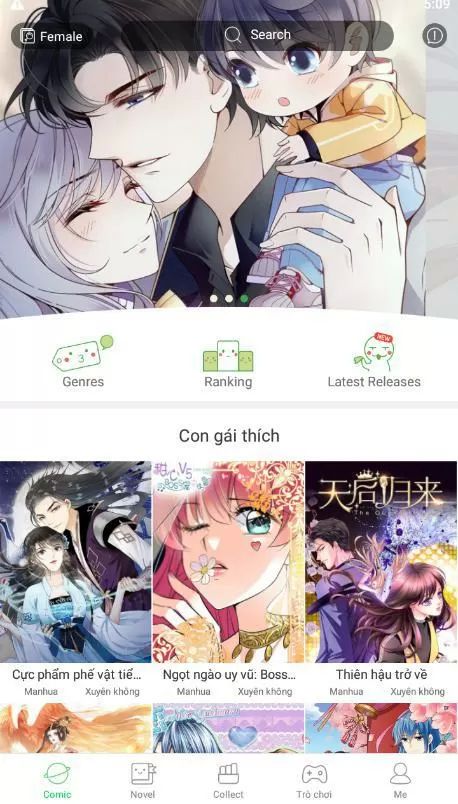The height and width of the screenshot is (804, 458).
Task: Select the Comic tab
Action: tap(57, 779)
